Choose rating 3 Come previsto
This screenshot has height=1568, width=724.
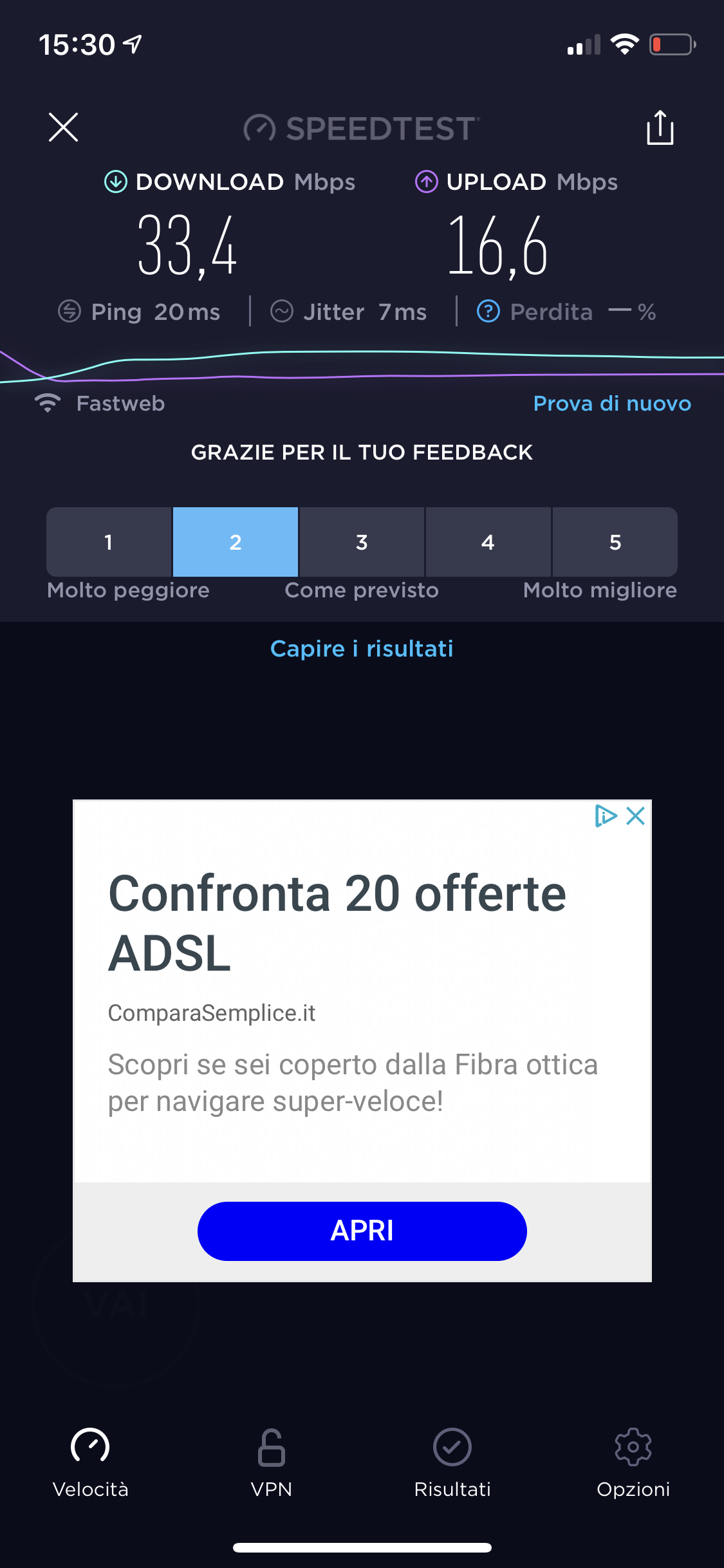tap(362, 542)
